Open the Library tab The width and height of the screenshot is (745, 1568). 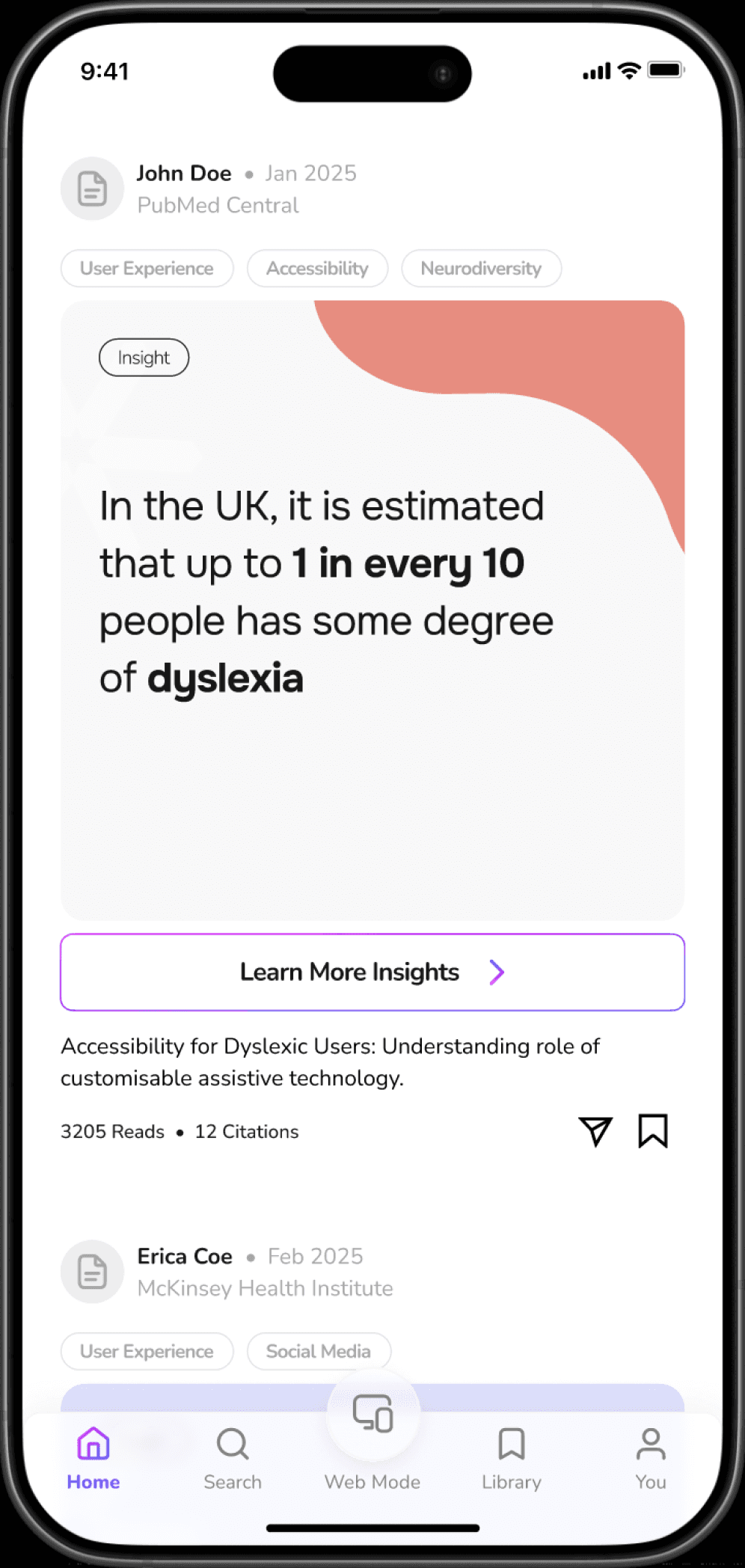pyautogui.click(x=512, y=1459)
